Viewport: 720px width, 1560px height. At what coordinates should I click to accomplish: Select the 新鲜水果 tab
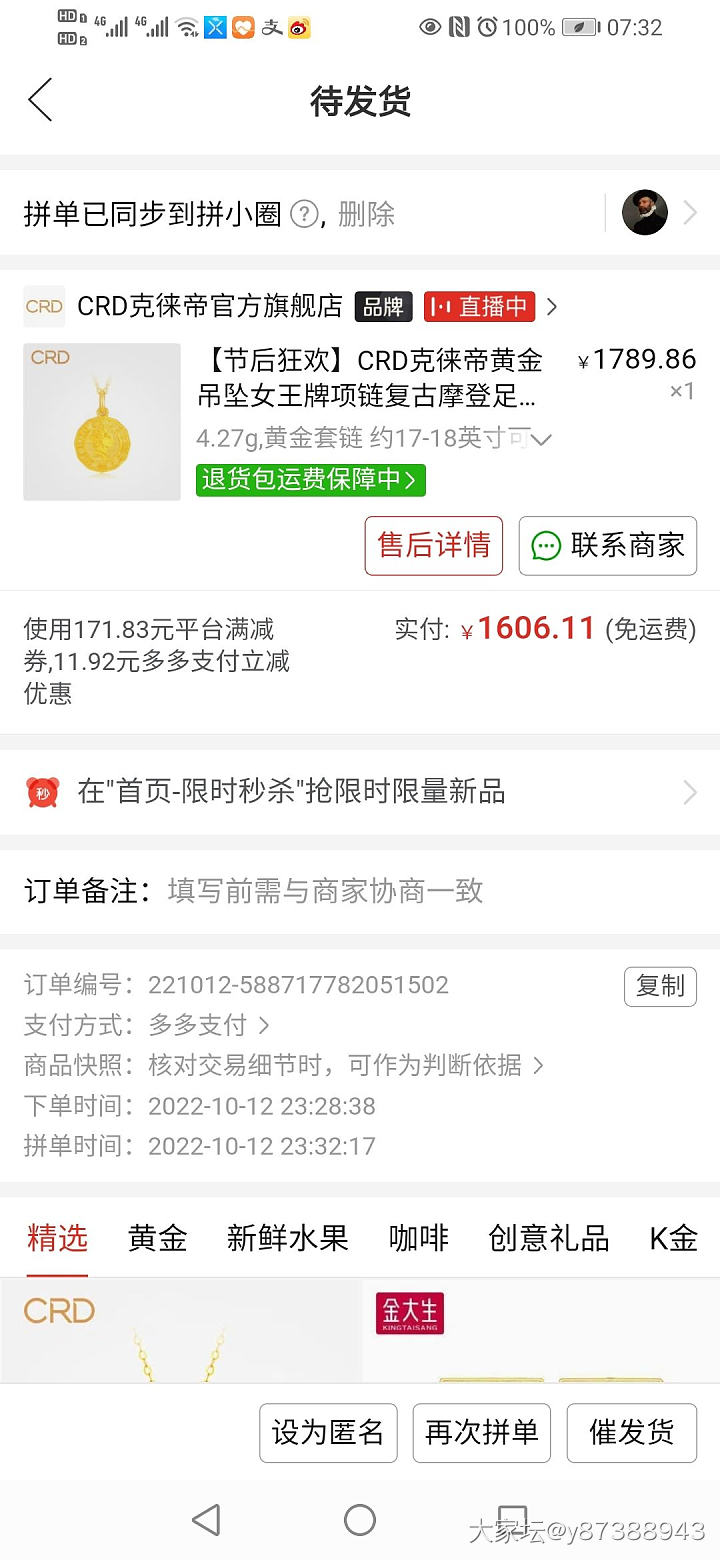287,1238
